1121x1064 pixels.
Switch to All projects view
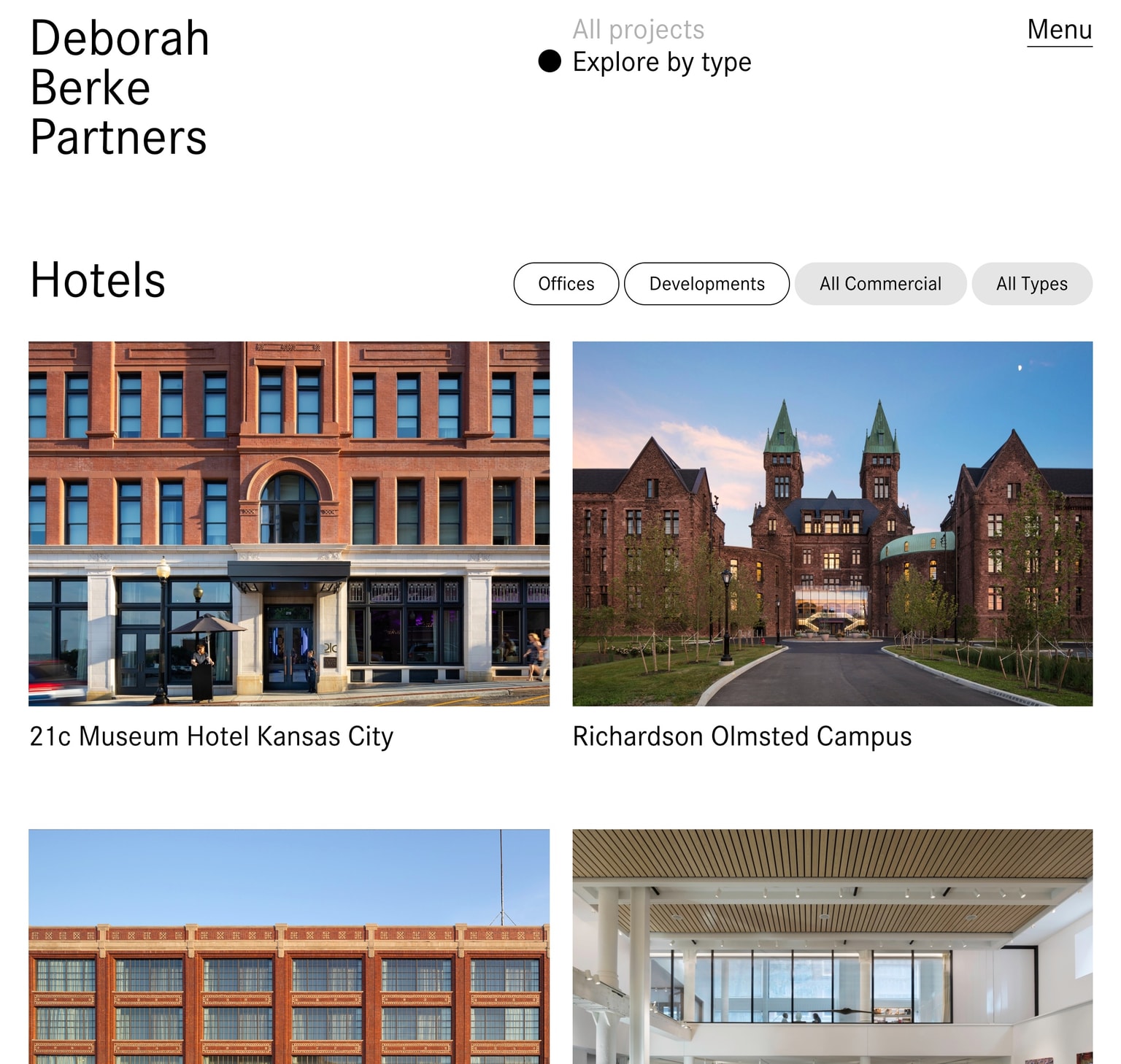click(x=638, y=30)
